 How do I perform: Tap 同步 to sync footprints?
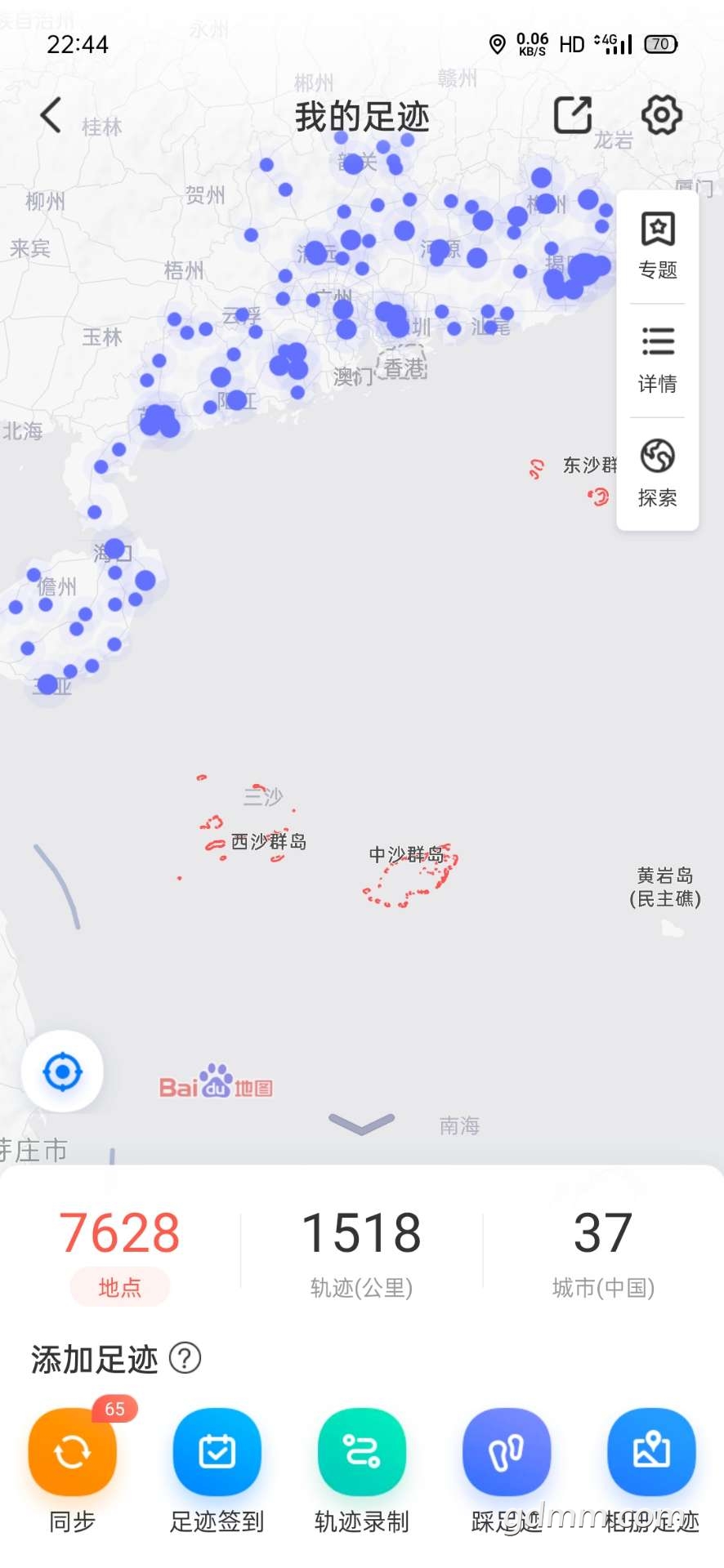[x=73, y=1453]
